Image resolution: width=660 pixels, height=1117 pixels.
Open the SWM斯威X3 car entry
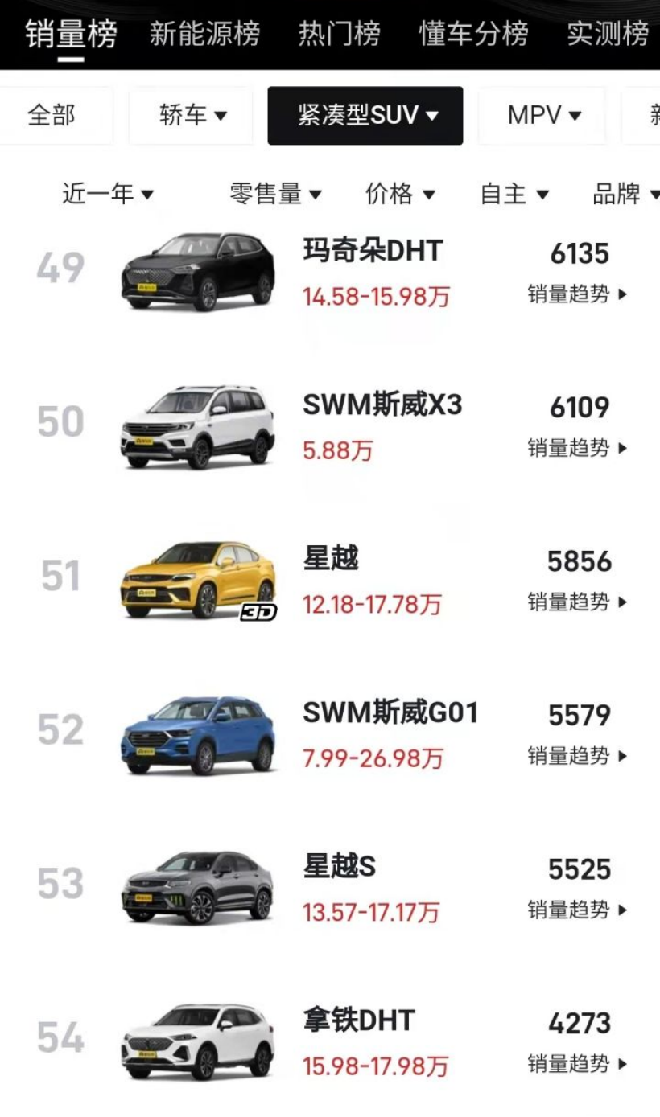[x=382, y=405]
